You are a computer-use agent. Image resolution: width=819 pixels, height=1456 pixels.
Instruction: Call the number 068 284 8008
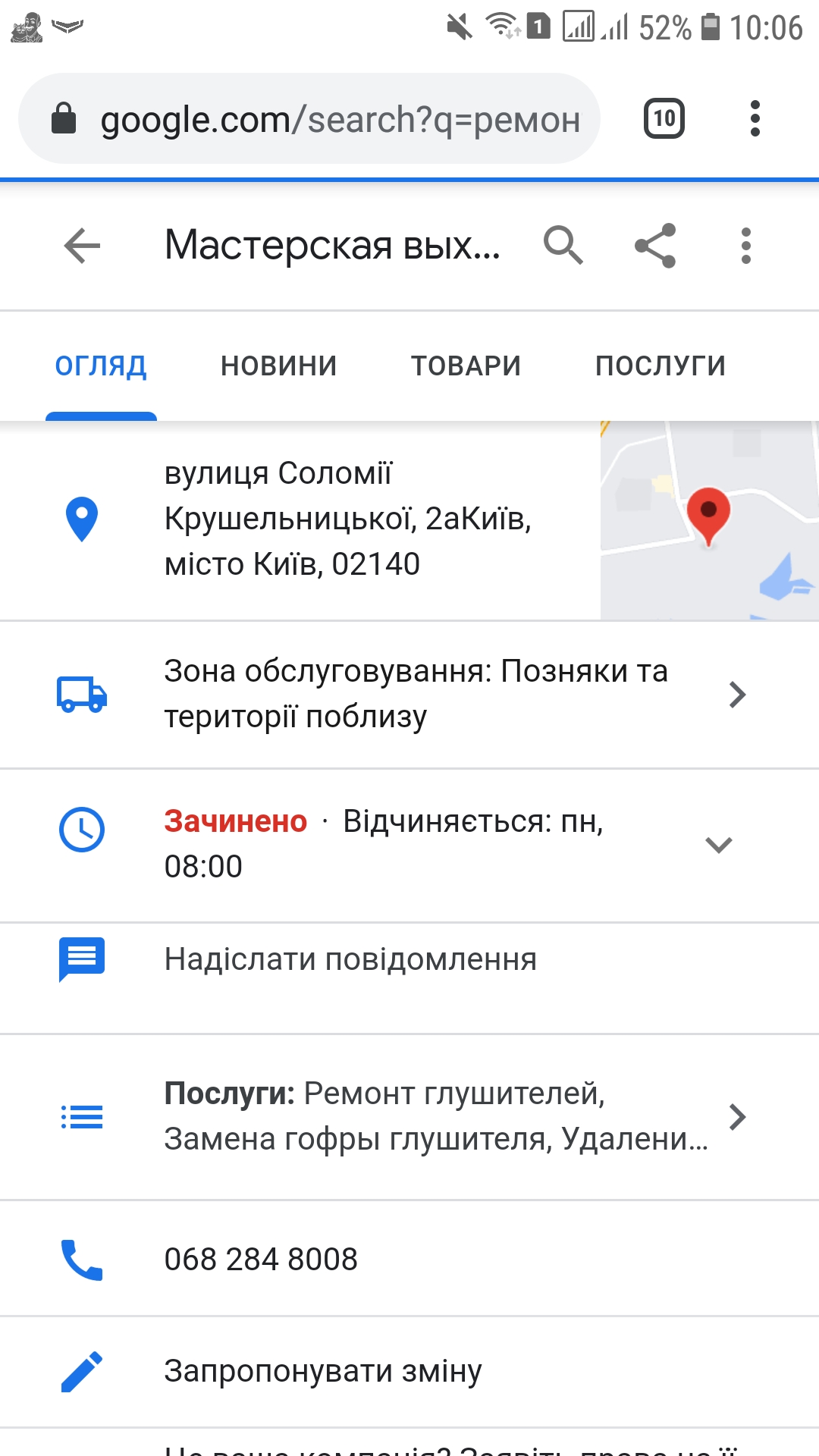click(x=261, y=1260)
